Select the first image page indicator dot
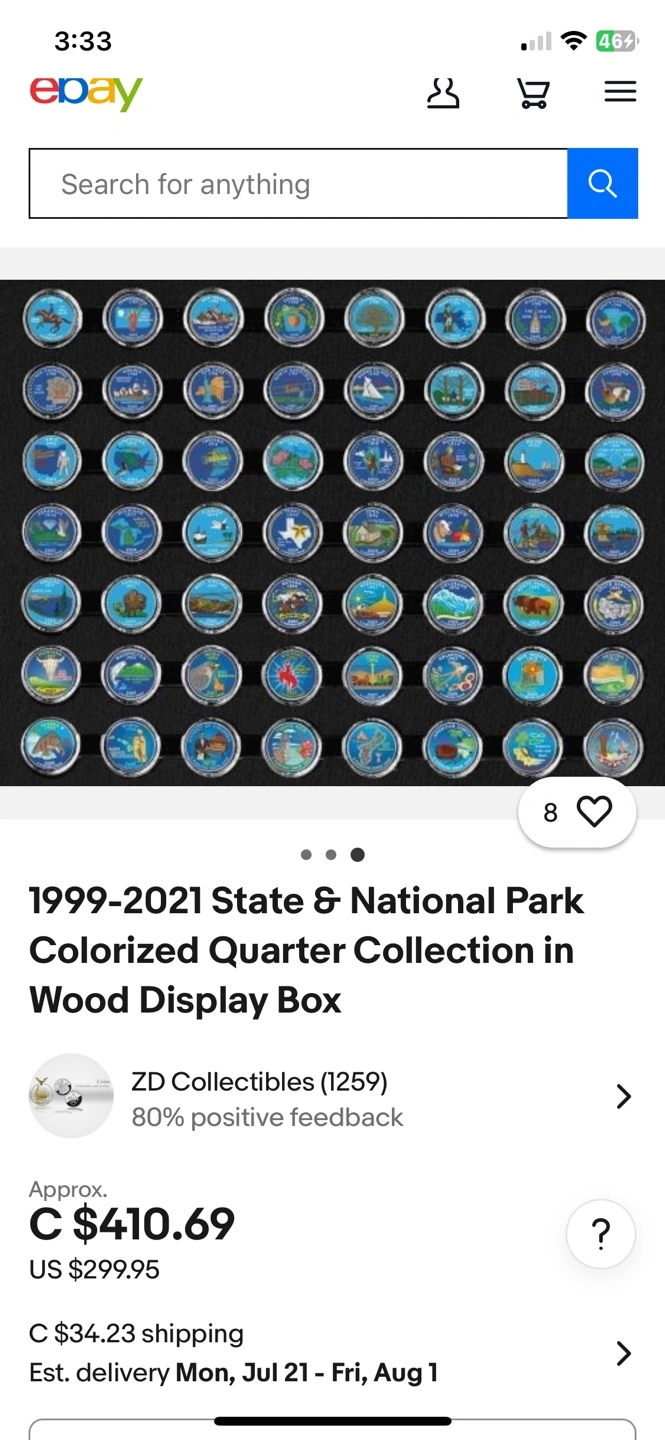The width and height of the screenshot is (665, 1440). click(306, 854)
